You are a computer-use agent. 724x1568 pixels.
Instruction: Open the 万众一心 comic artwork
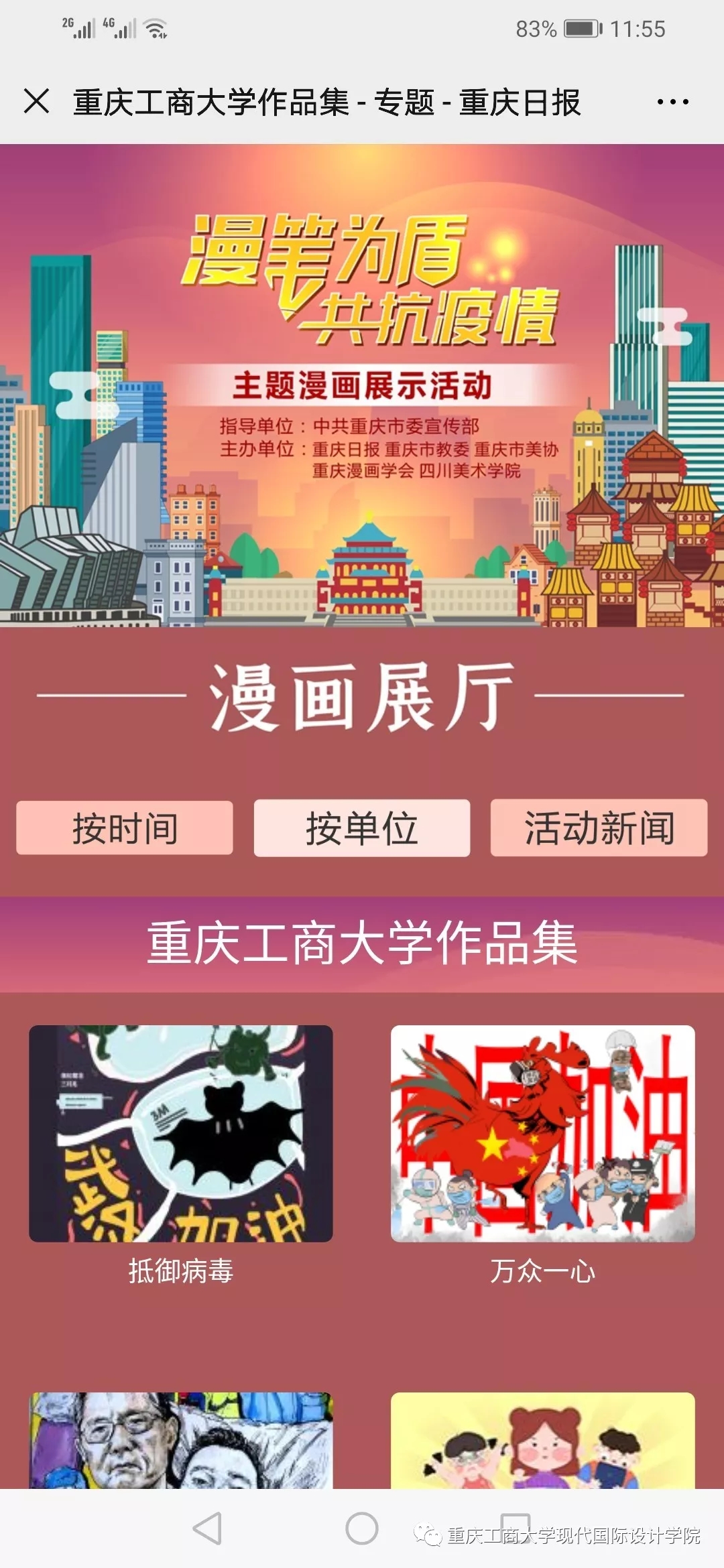[543, 1134]
